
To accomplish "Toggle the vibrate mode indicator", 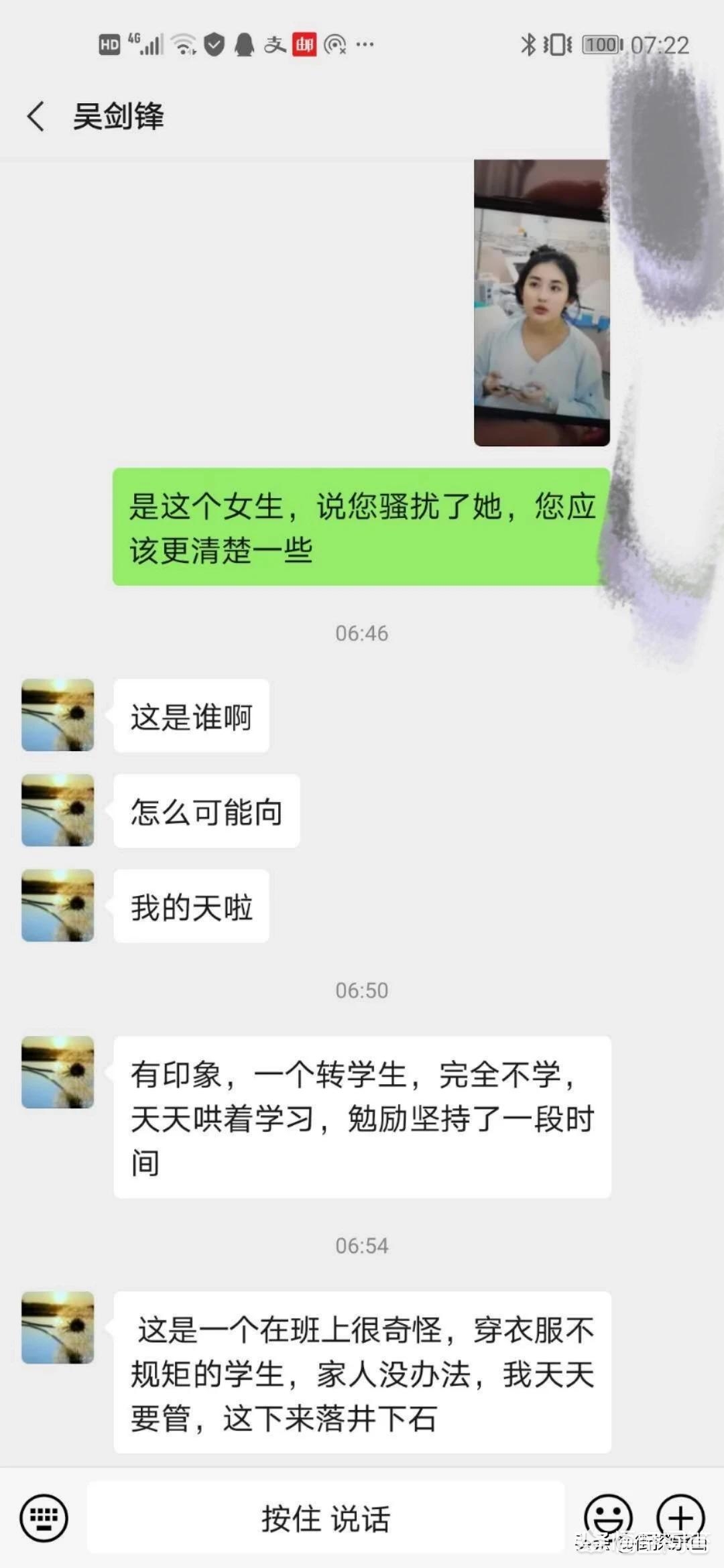I will coord(558,44).
